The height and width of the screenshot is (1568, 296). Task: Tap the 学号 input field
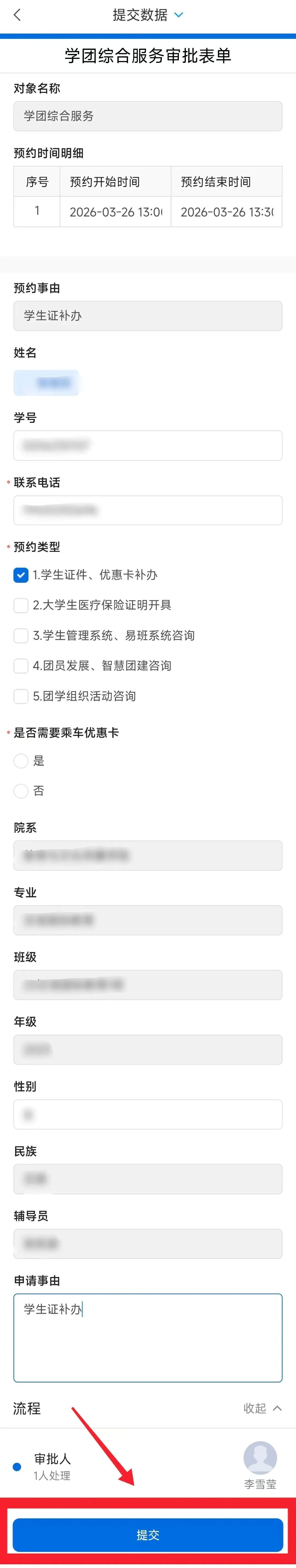pyautogui.click(x=148, y=446)
